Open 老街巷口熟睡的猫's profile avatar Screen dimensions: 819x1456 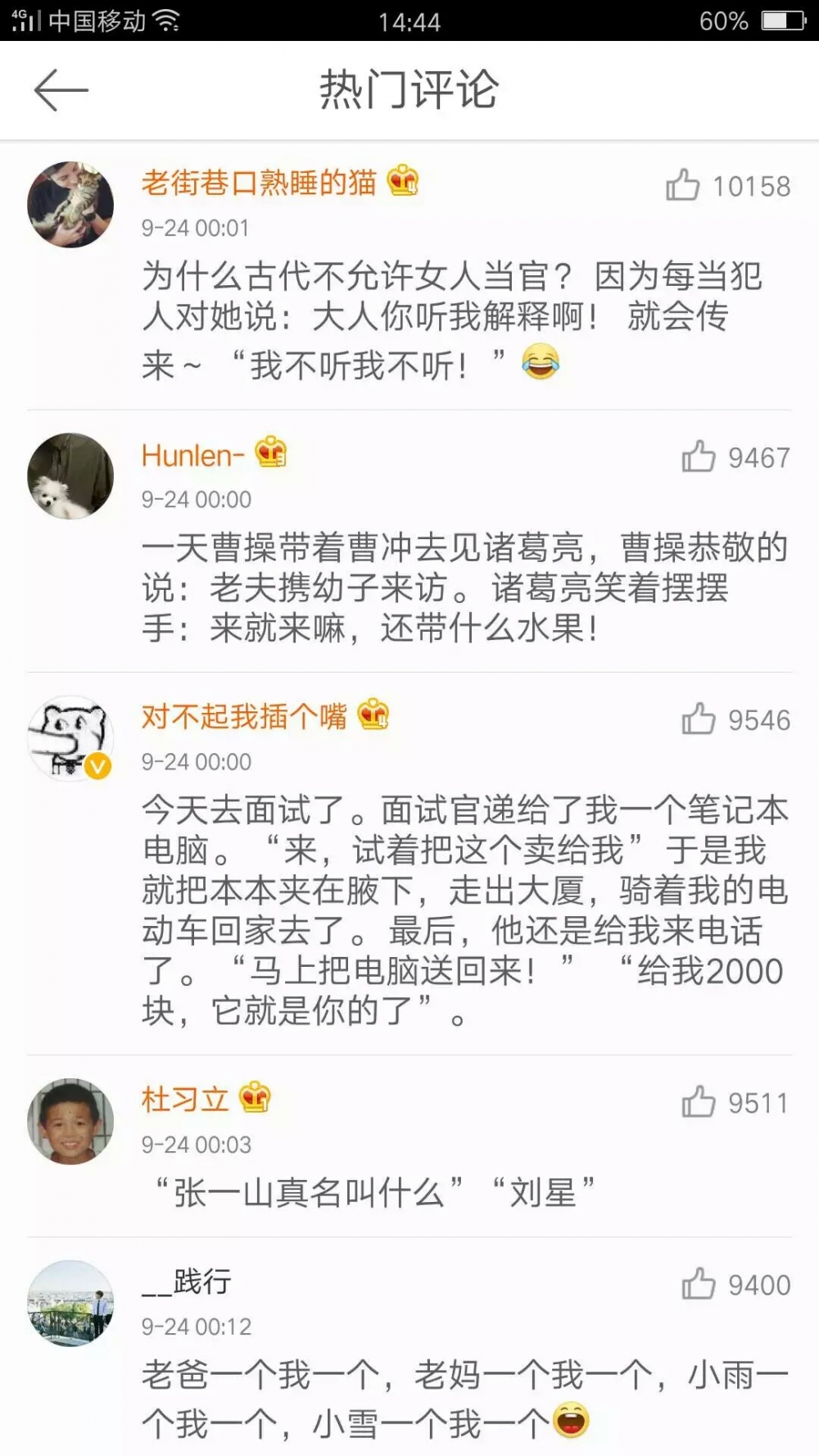click(x=70, y=204)
